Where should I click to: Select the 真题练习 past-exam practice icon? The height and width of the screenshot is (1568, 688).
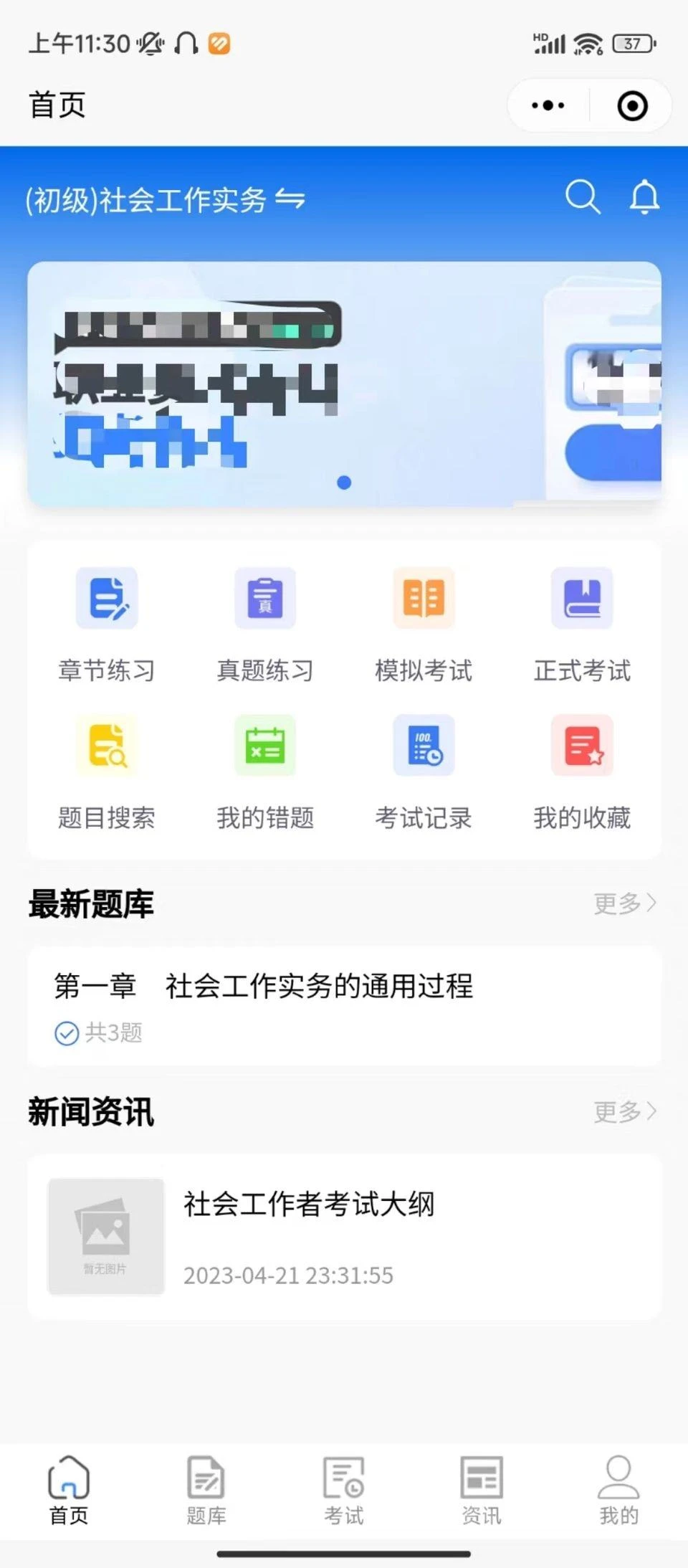265,624
